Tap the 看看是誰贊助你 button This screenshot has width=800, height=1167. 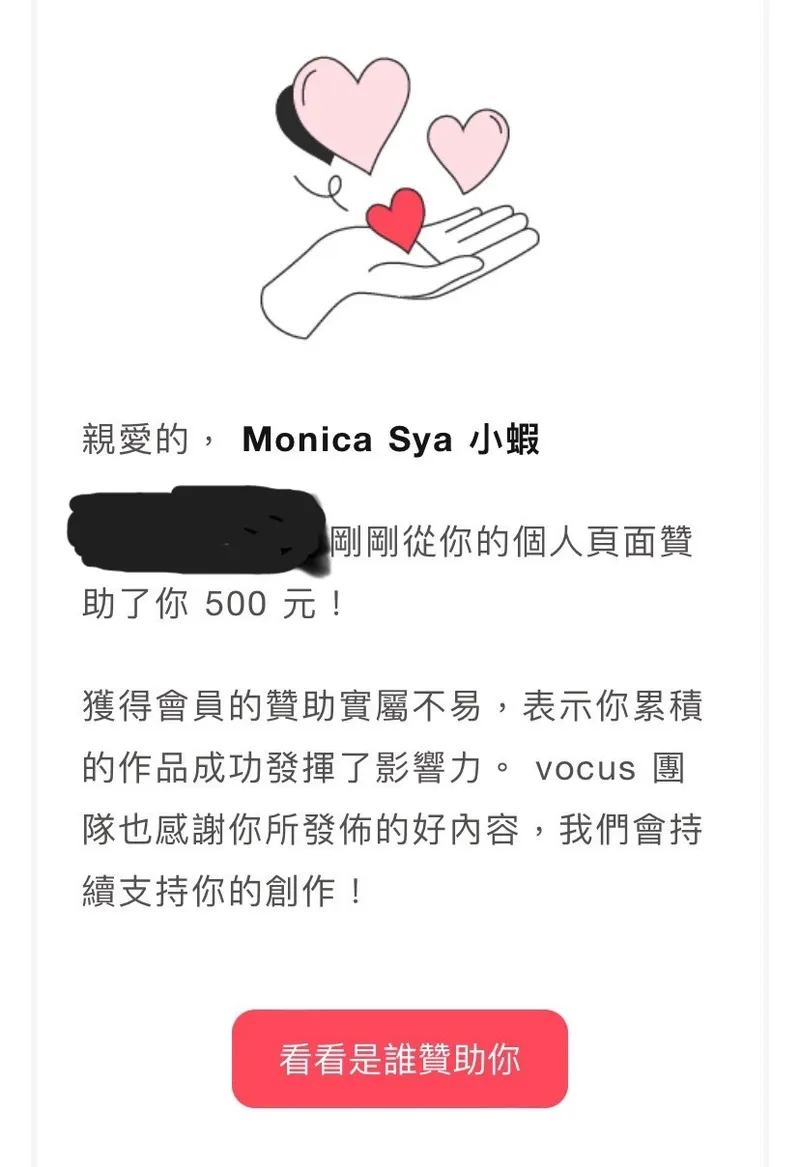(400, 1059)
